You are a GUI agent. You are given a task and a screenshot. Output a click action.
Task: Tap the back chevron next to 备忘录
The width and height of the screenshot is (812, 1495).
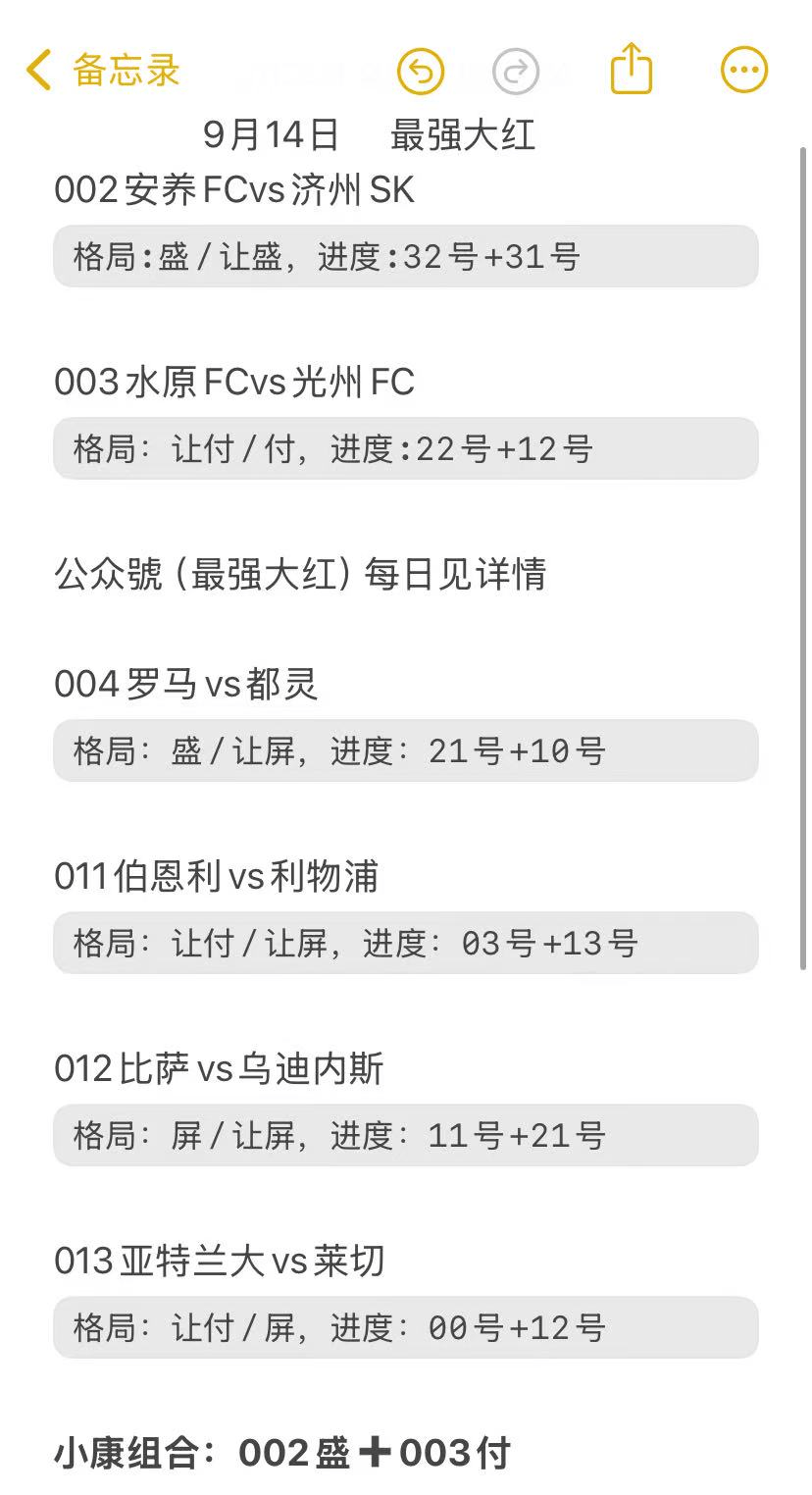click(37, 69)
